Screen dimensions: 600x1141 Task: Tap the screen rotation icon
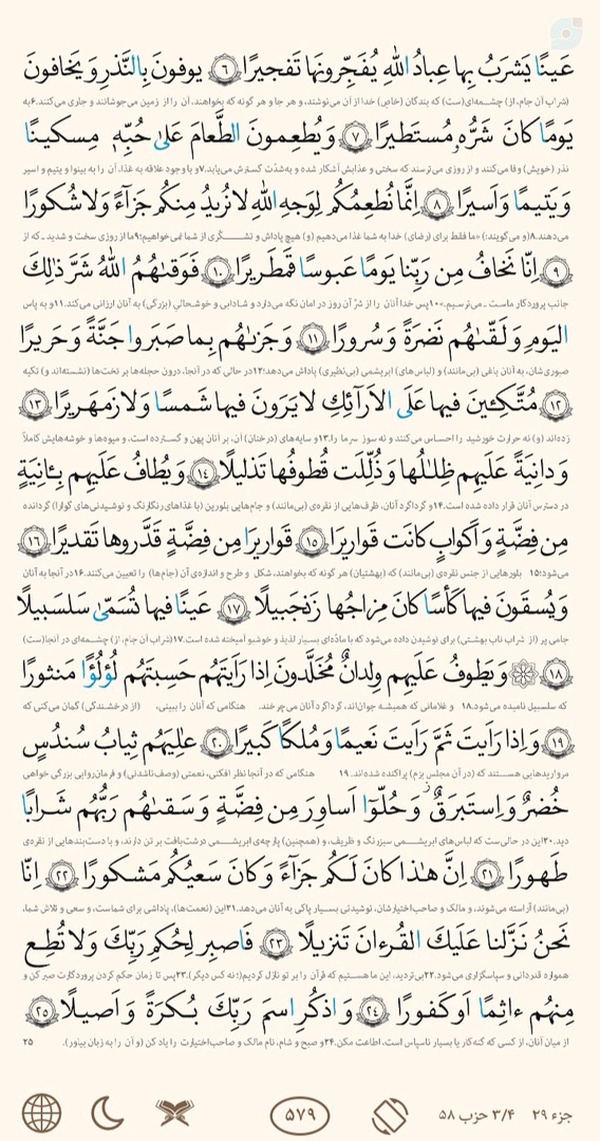(390, 1113)
